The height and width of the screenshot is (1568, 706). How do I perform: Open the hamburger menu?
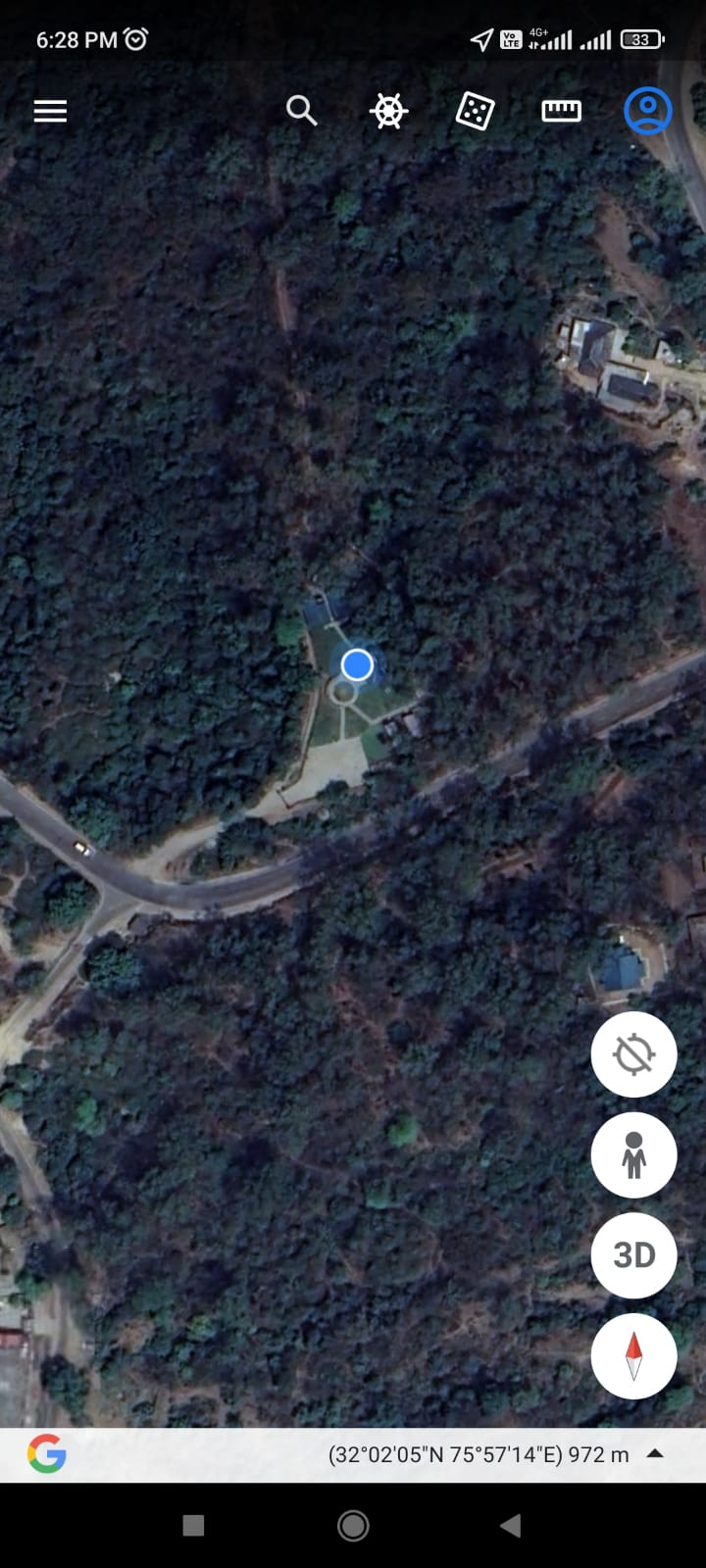[50, 111]
